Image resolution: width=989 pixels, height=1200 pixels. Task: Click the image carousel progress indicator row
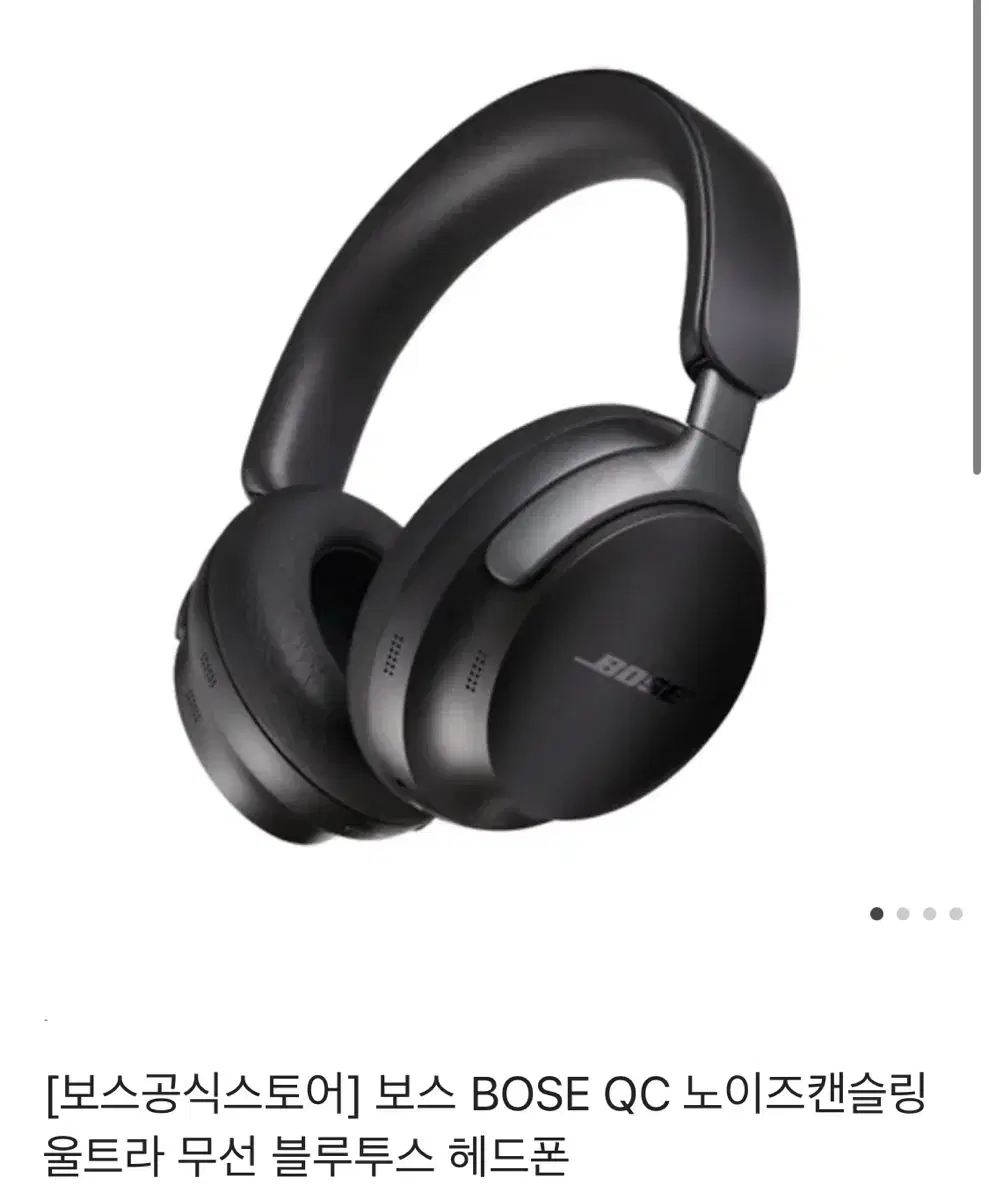tap(915, 911)
